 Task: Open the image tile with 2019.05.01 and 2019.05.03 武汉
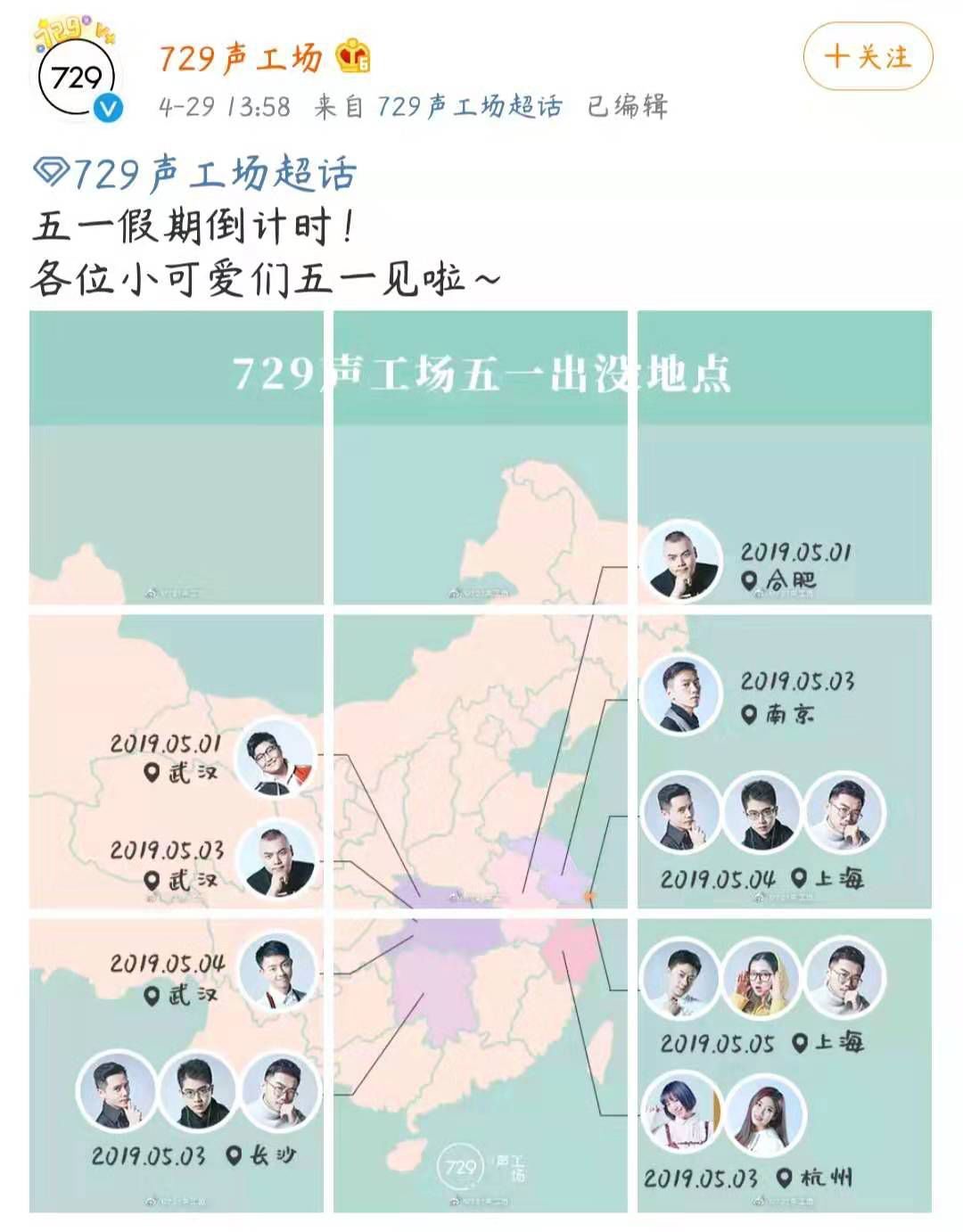(x=177, y=762)
